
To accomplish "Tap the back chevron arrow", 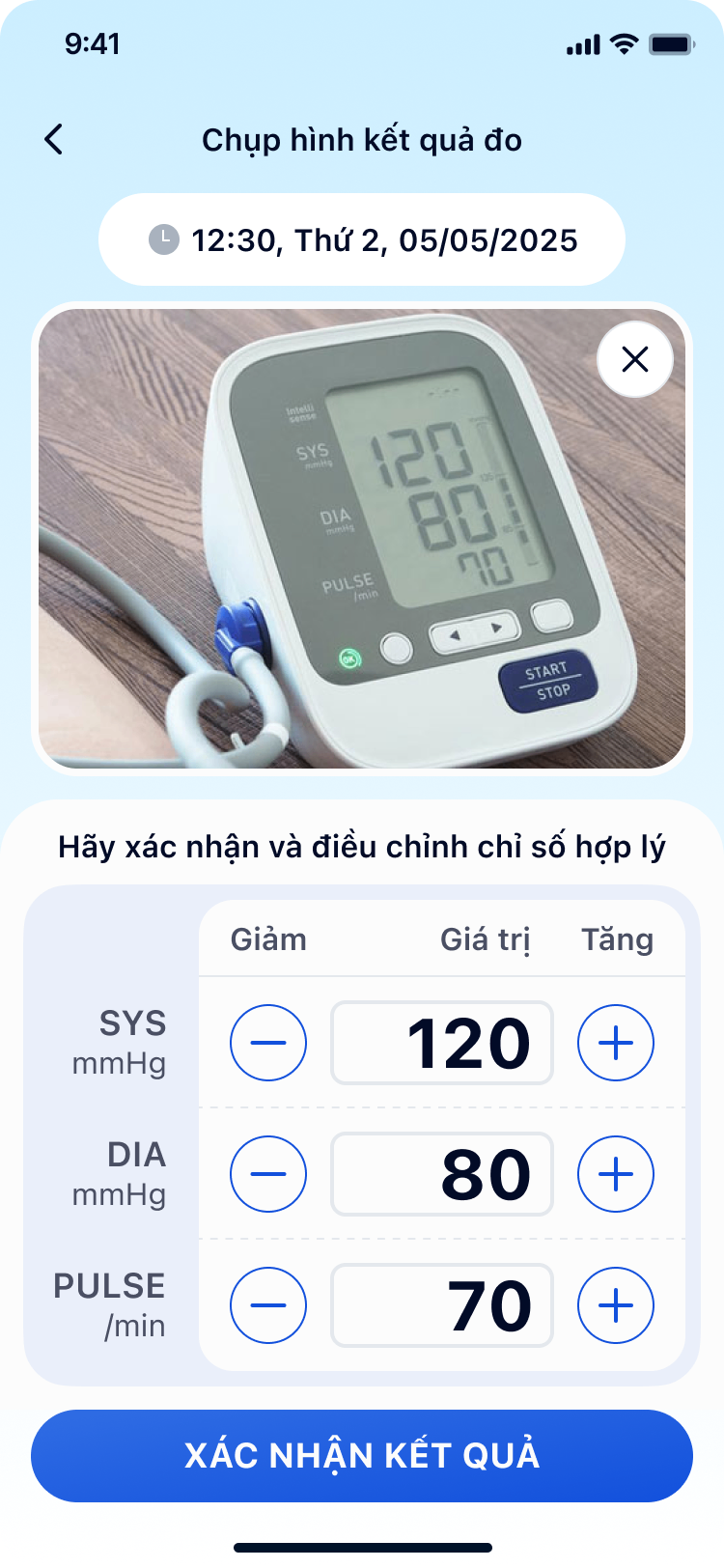I will point(53,139).
